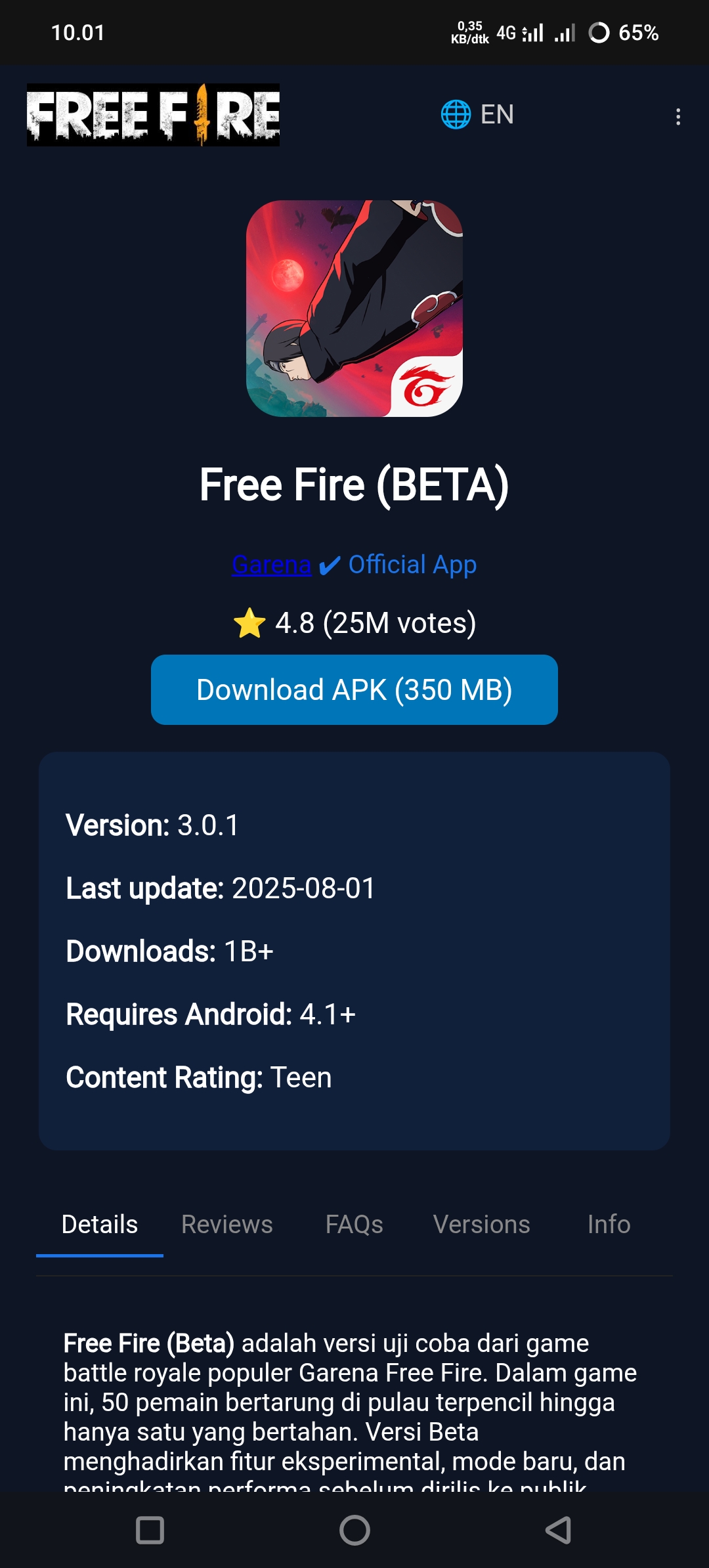
Task: Open the Garena developer link
Action: click(271, 565)
